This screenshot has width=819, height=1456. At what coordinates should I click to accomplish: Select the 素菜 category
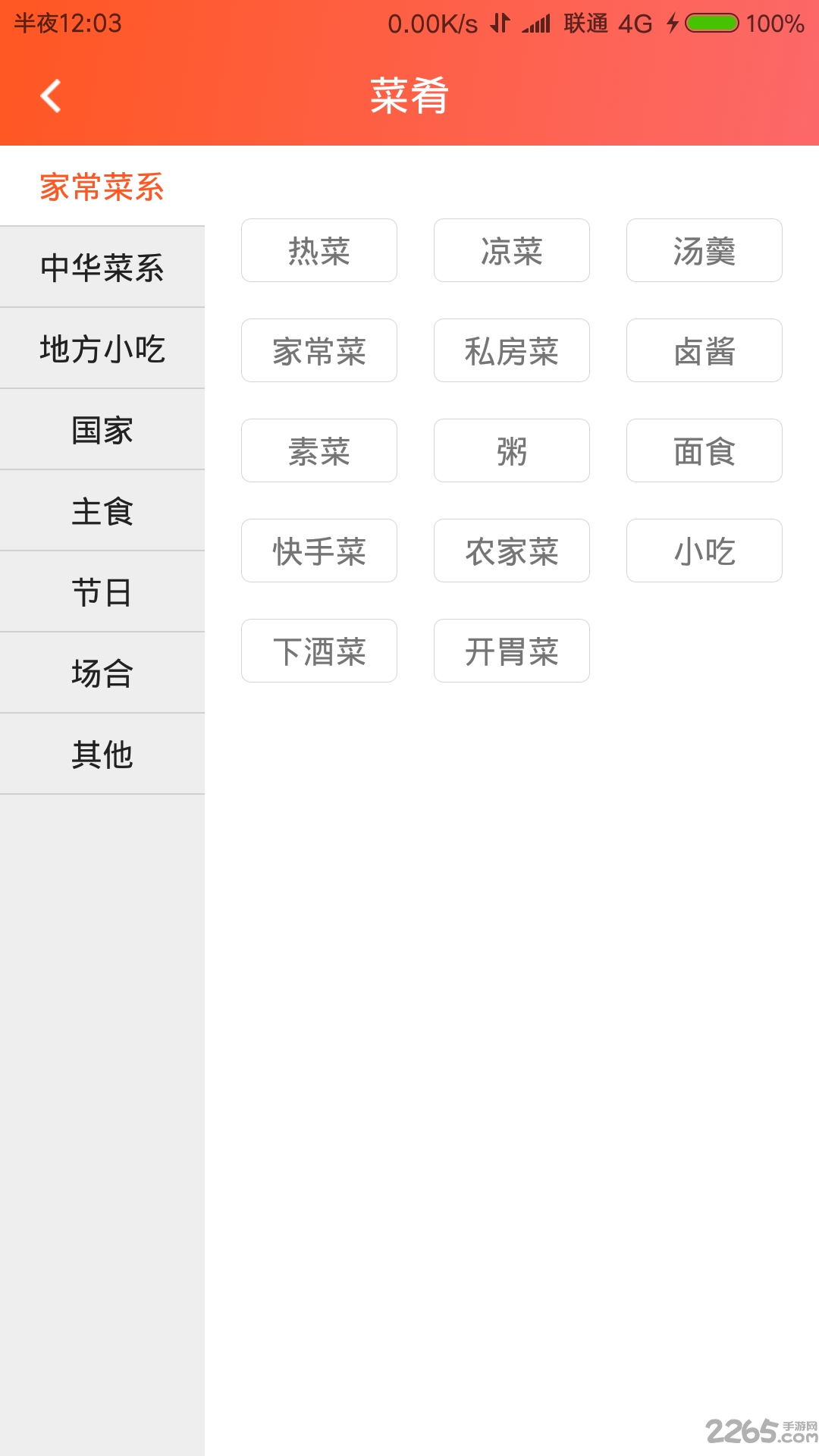pos(318,450)
